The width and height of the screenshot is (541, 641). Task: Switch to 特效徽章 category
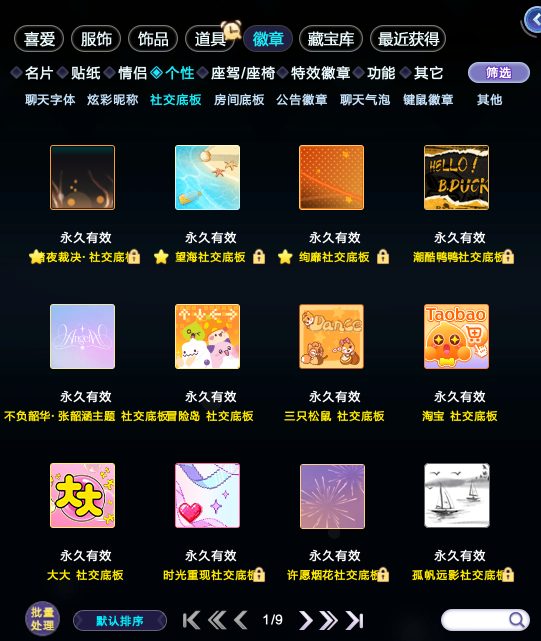(x=320, y=73)
